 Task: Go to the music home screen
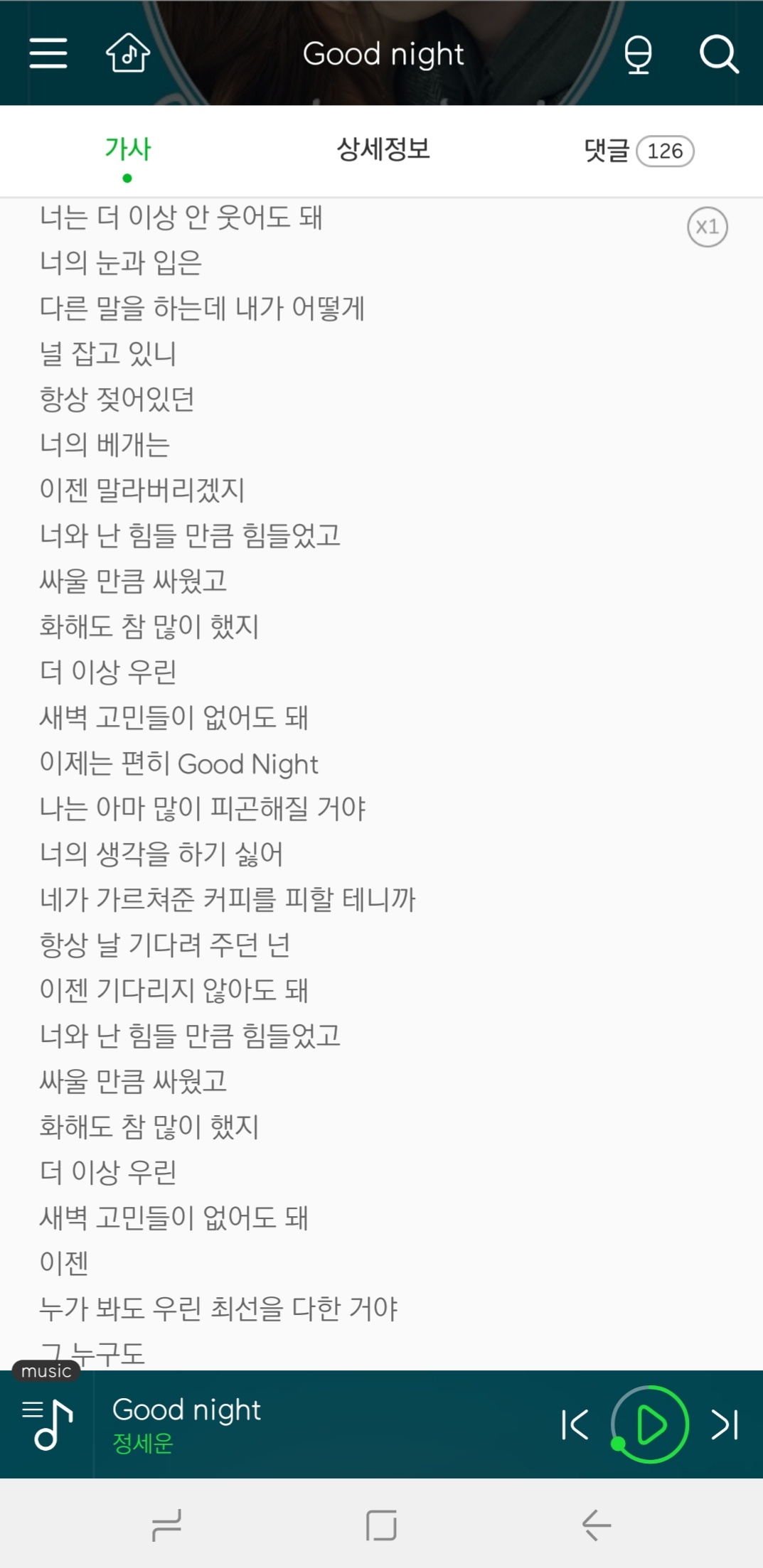pos(127,53)
